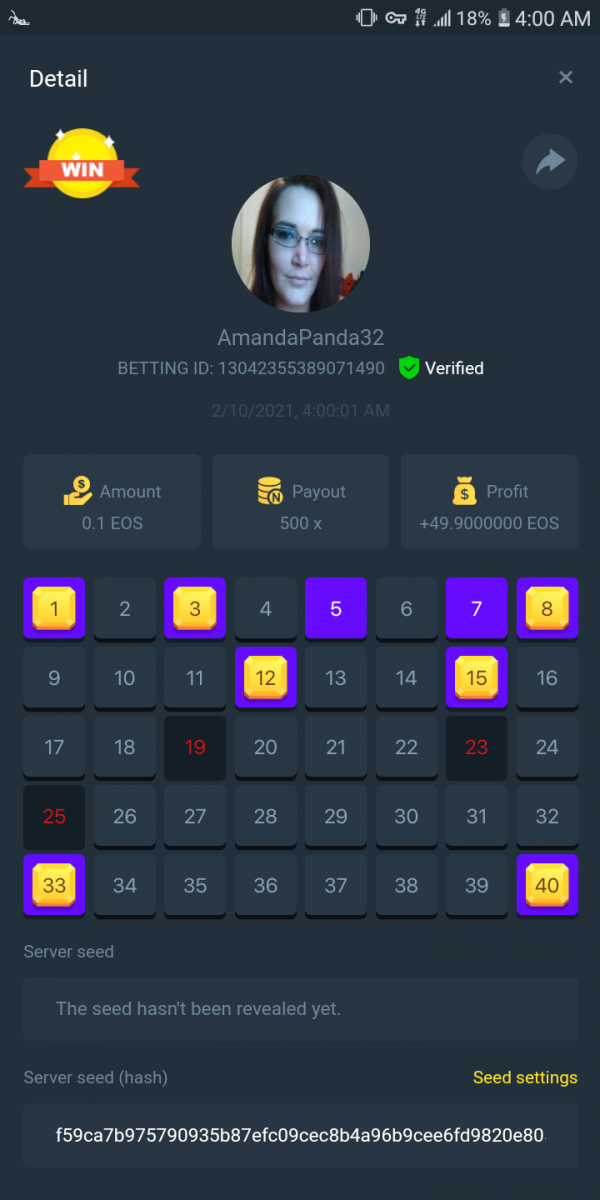Open AmandaPanda32's profile picture
This screenshot has height=1200, width=600.
pos(301,245)
